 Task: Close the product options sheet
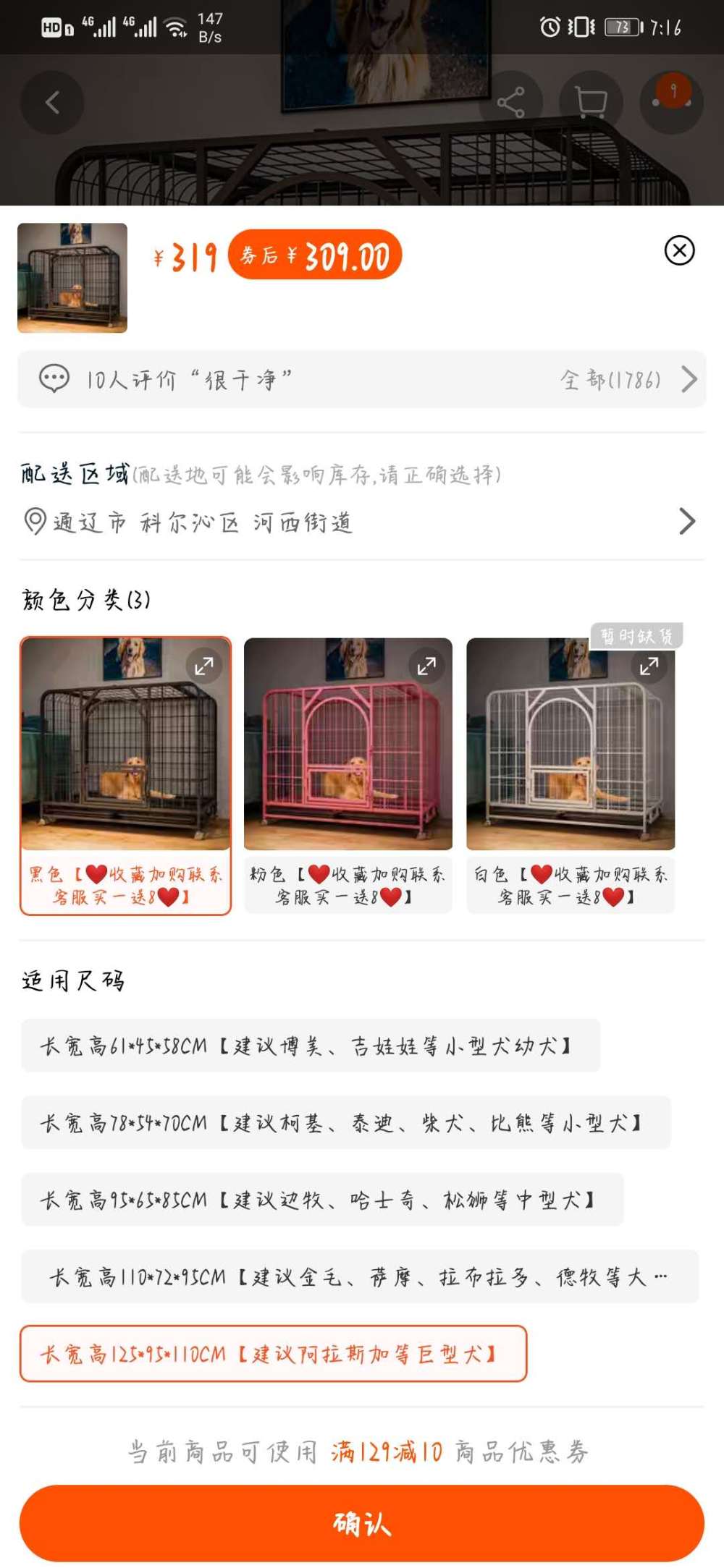click(x=679, y=250)
